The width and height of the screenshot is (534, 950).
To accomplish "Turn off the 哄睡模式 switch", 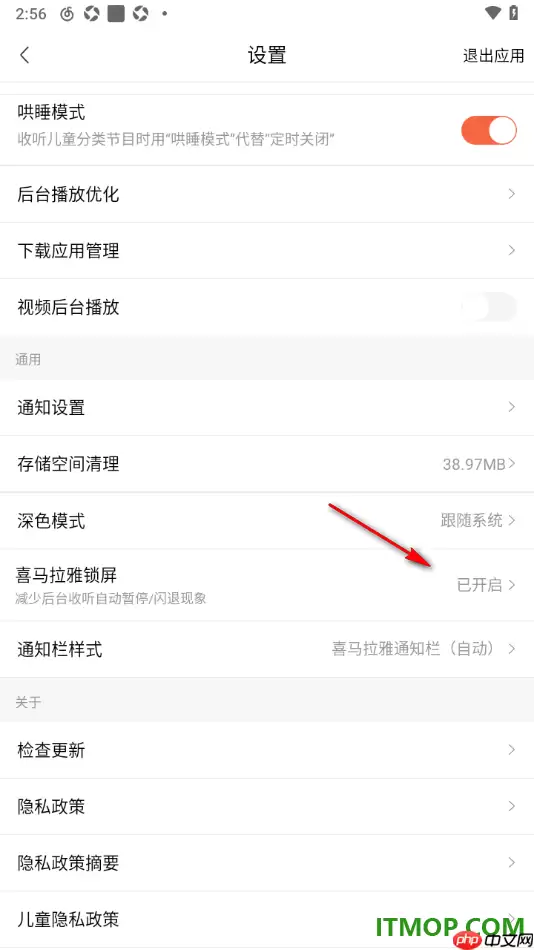I will (489, 130).
